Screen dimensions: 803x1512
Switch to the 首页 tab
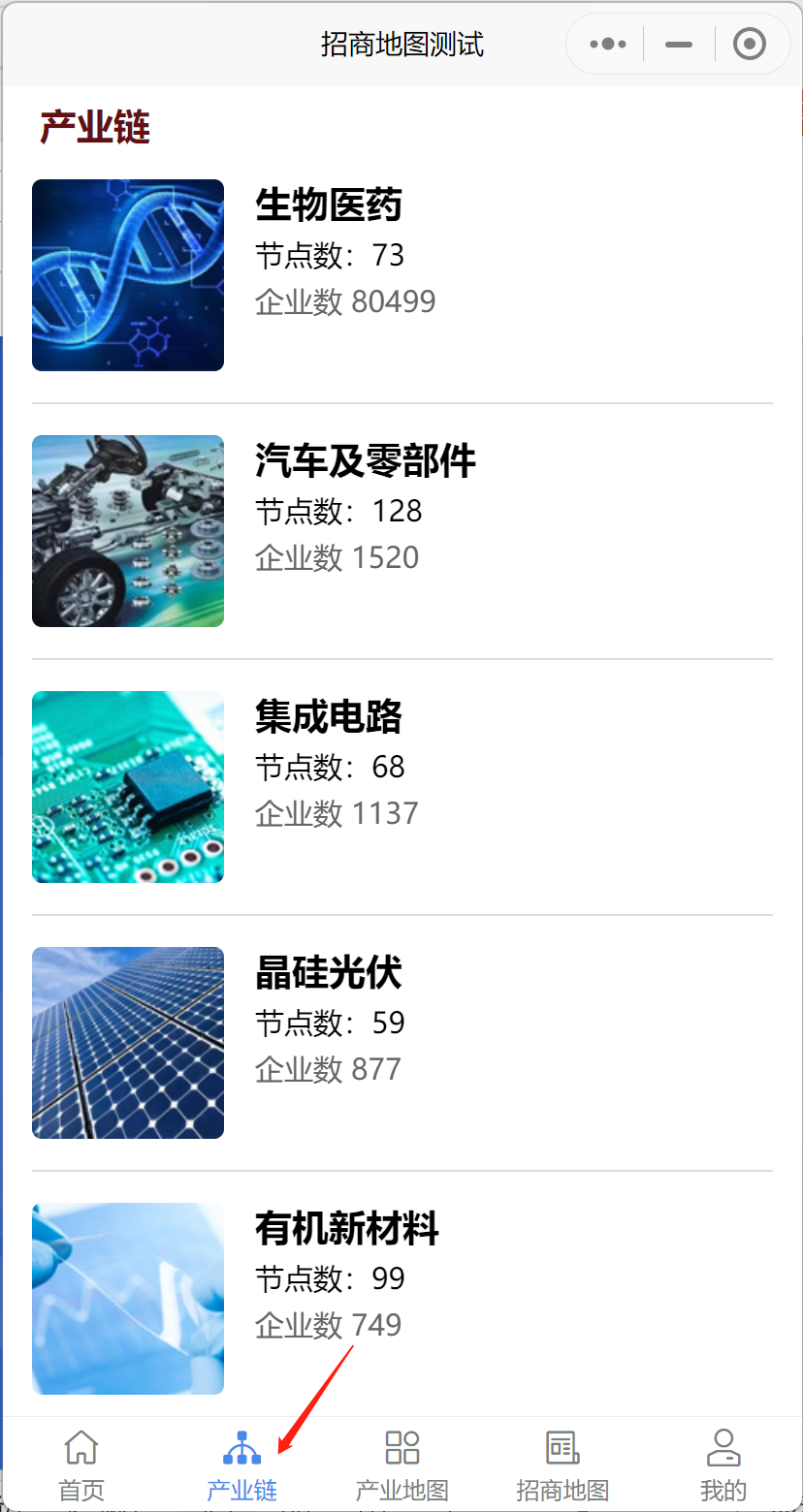tap(81, 1465)
